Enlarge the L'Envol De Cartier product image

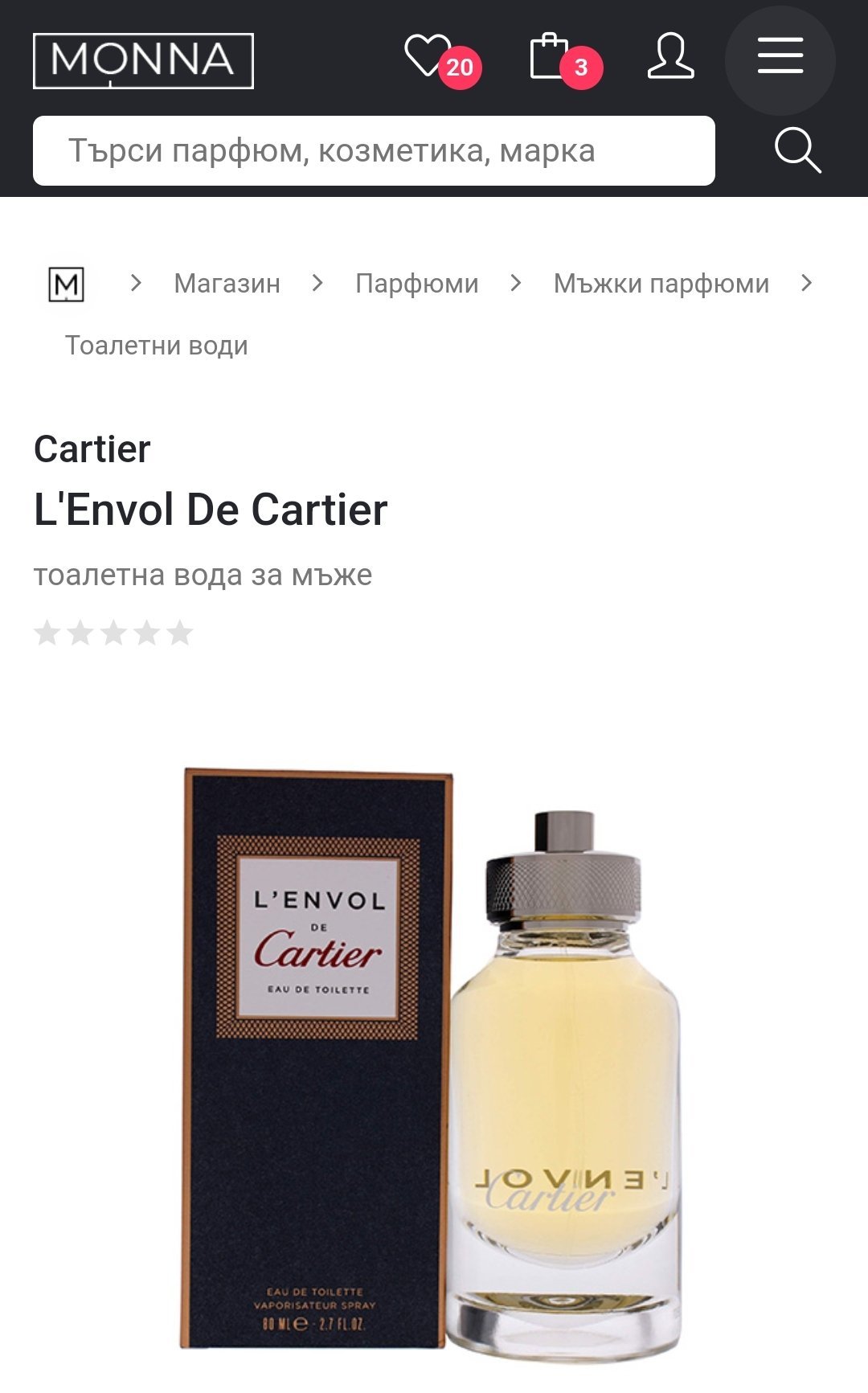coord(432,1061)
